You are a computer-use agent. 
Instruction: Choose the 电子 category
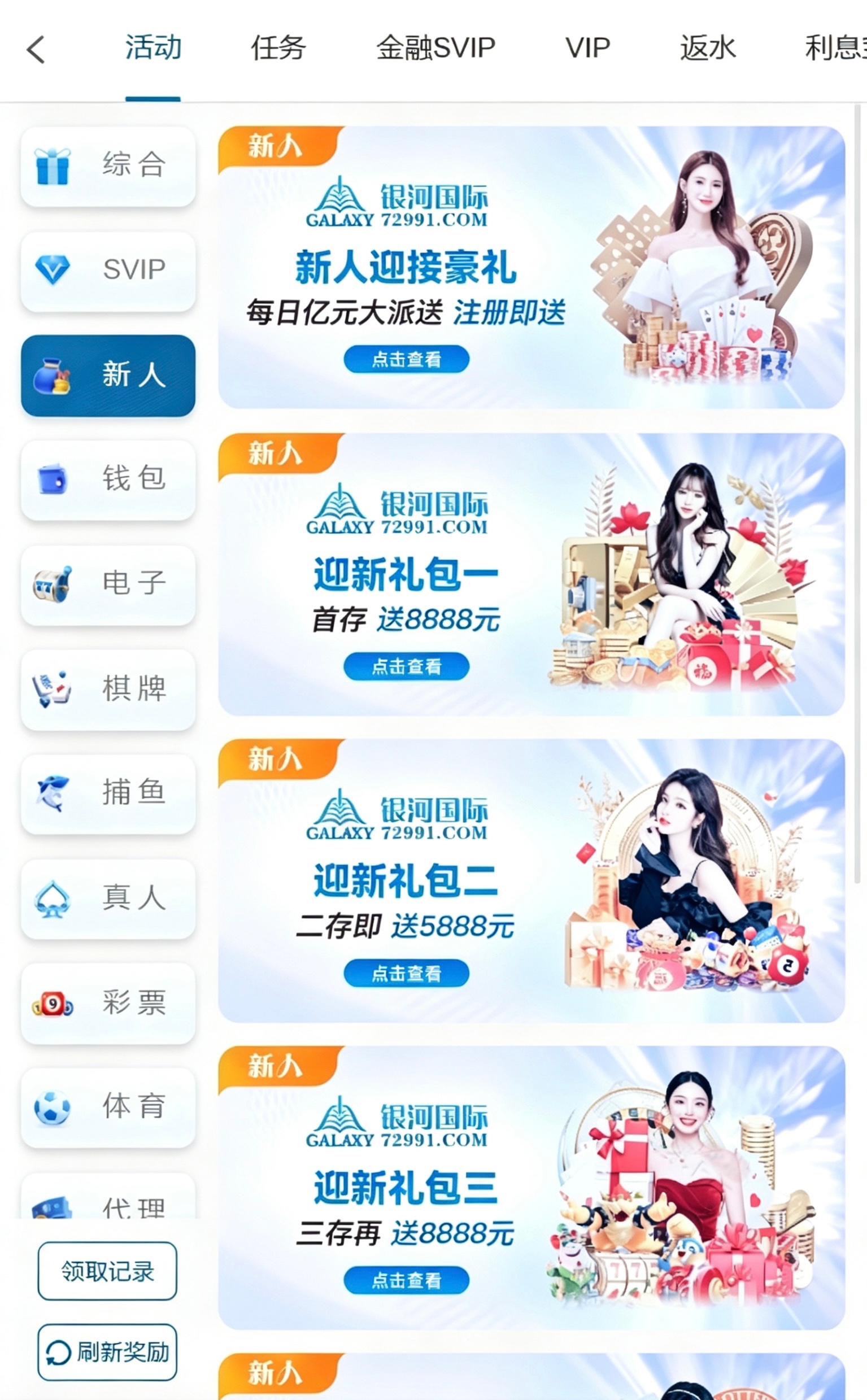(x=108, y=584)
